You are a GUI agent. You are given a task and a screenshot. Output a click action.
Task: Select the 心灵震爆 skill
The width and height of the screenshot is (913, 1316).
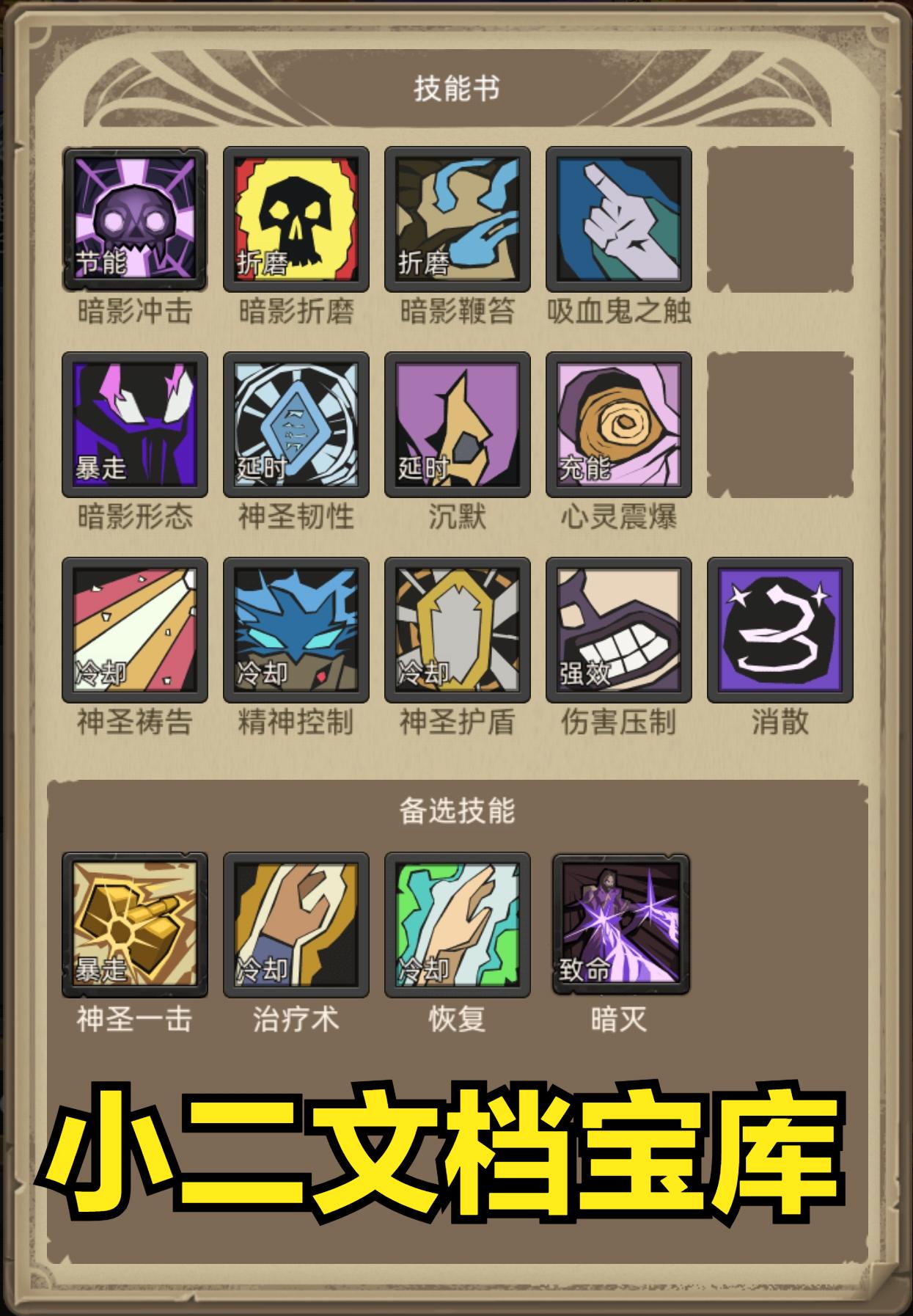point(619,424)
